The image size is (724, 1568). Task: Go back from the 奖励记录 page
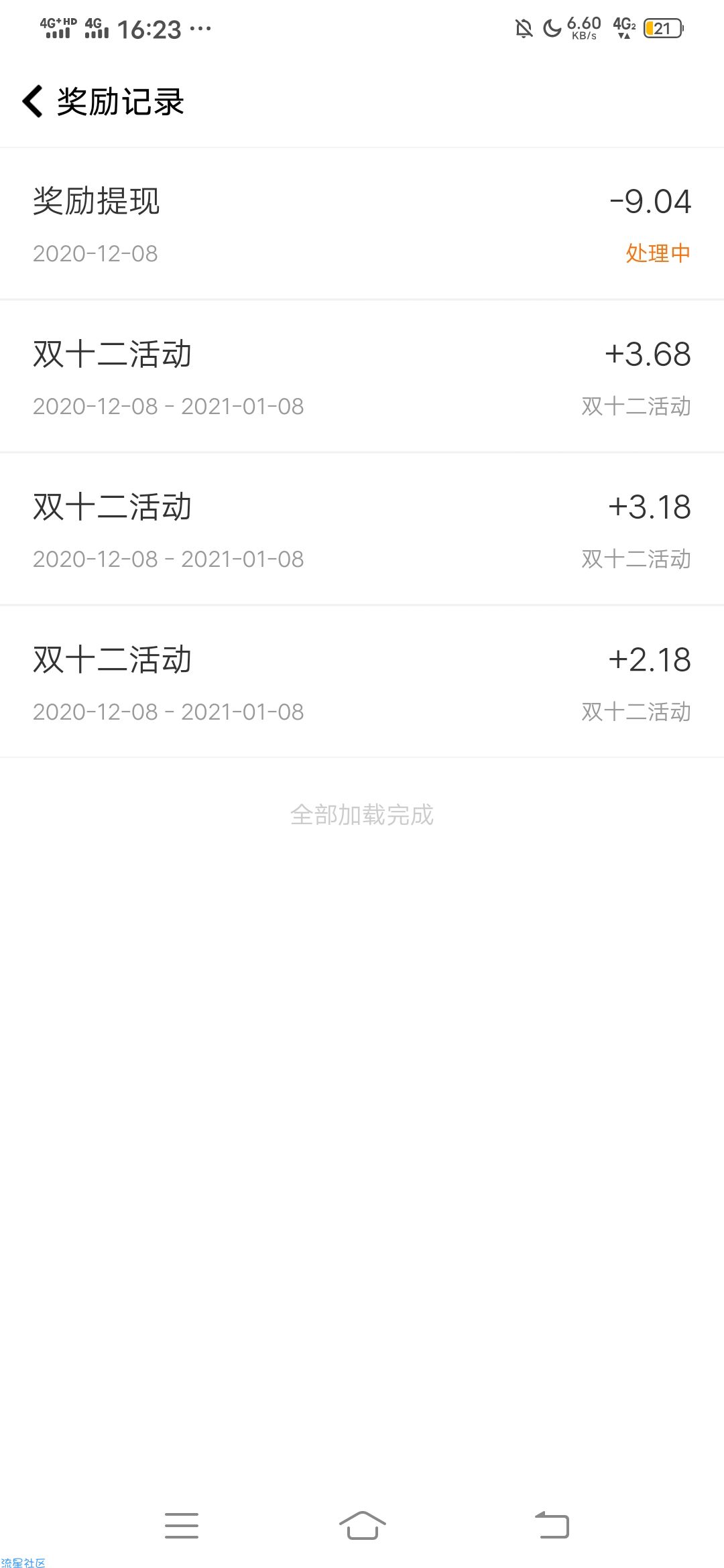(32, 102)
